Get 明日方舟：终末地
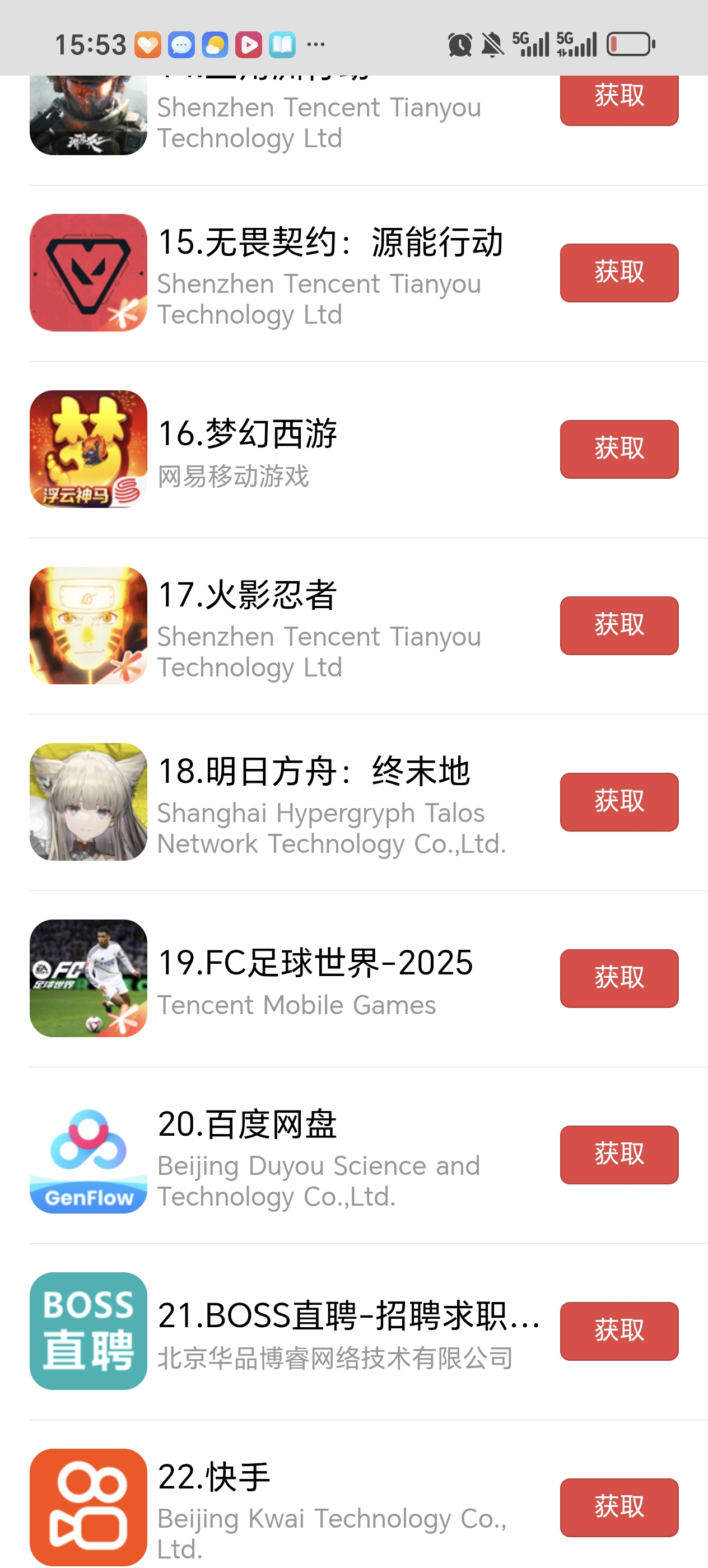This screenshot has height=1568, width=708. [x=618, y=802]
